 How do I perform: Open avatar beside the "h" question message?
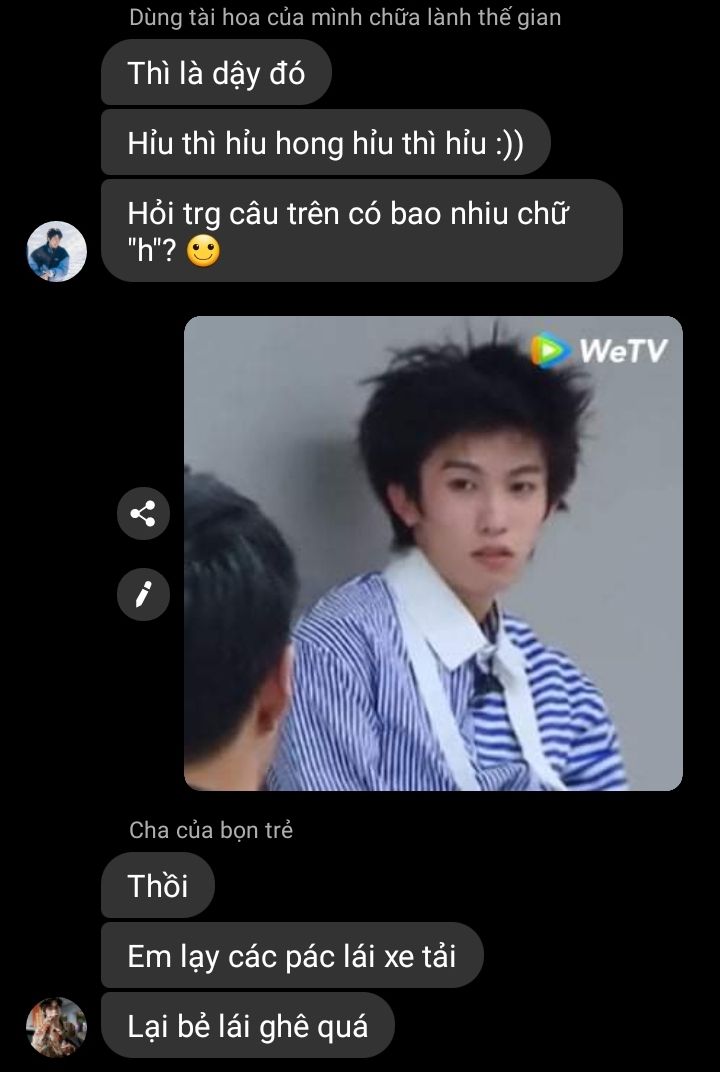(57, 252)
